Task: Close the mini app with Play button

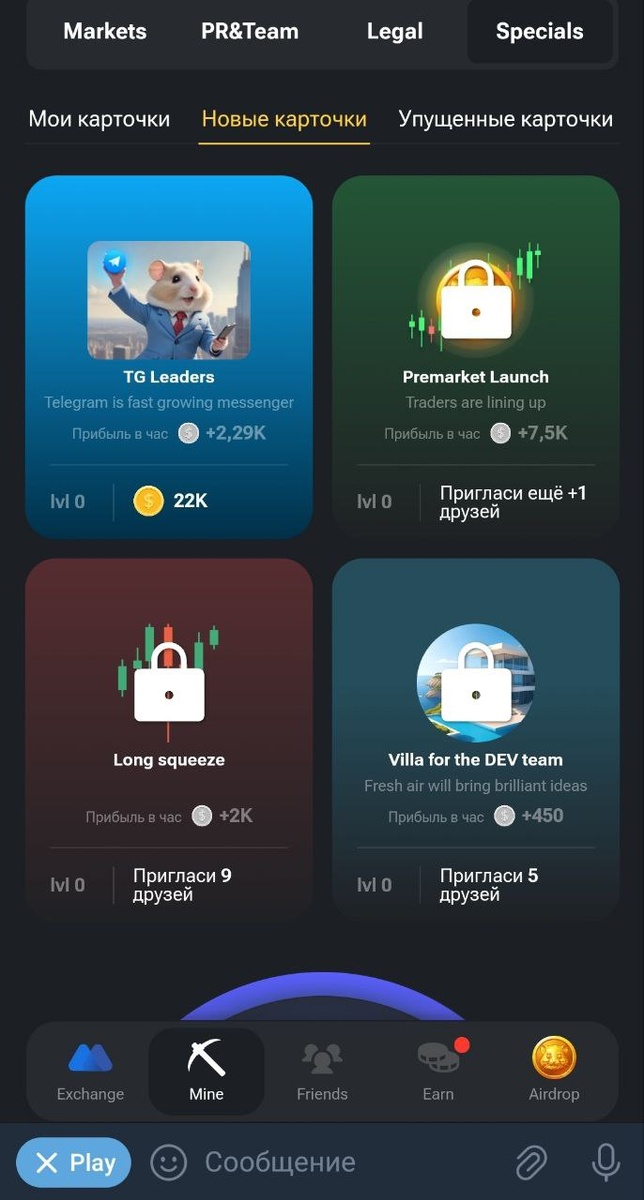Action: (x=74, y=1163)
